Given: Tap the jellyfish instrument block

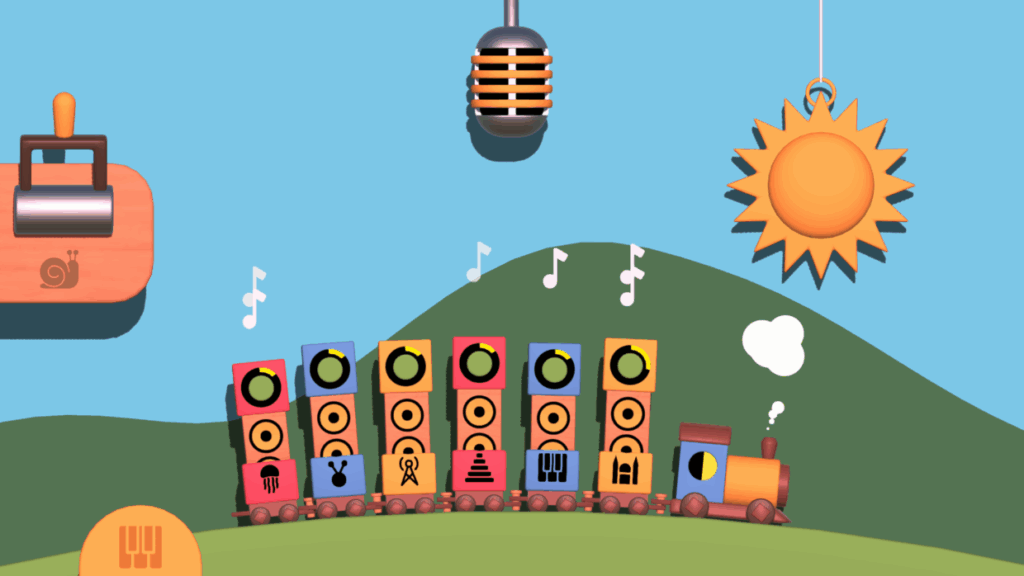Looking at the screenshot, I should [x=270, y=480].
